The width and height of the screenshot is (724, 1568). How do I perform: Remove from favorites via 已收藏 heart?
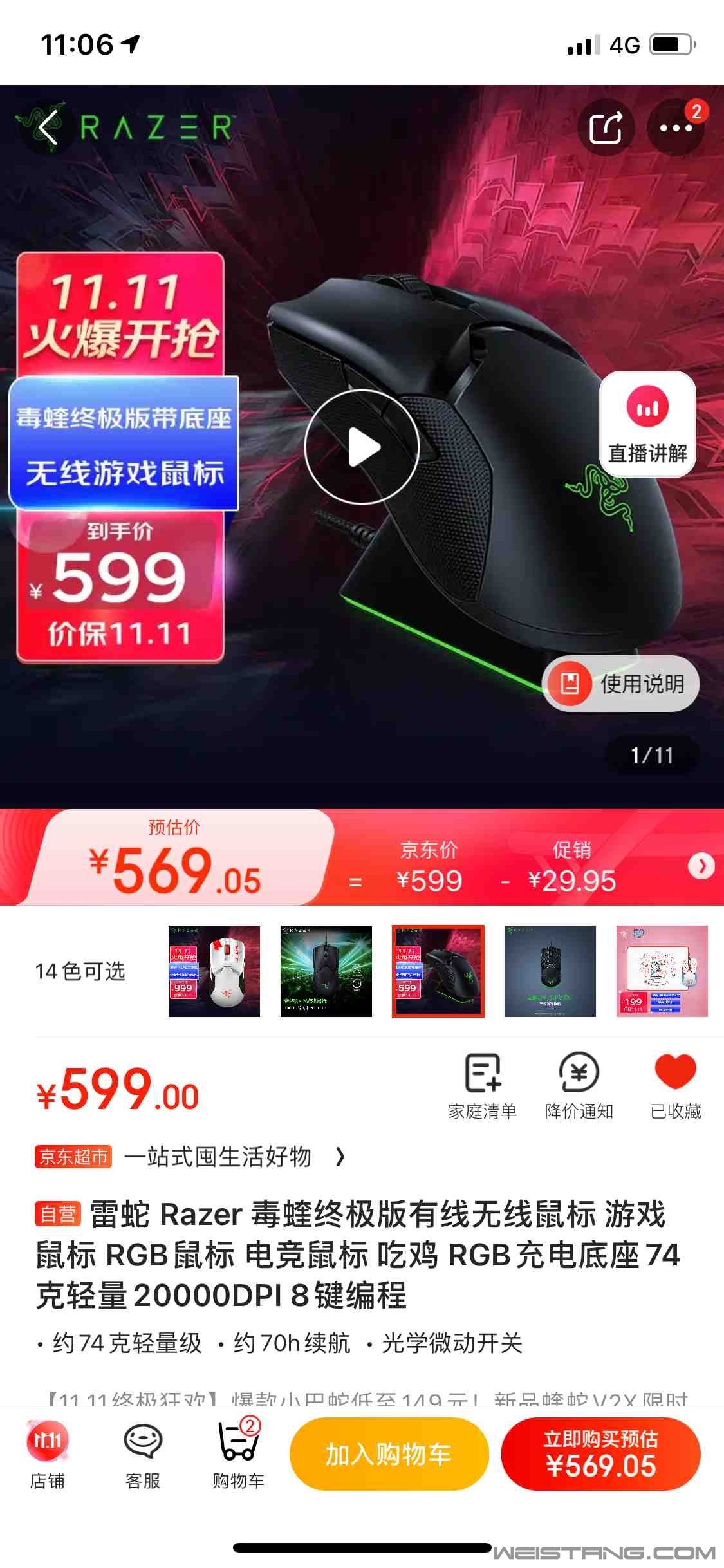(x=675, y=1086)
